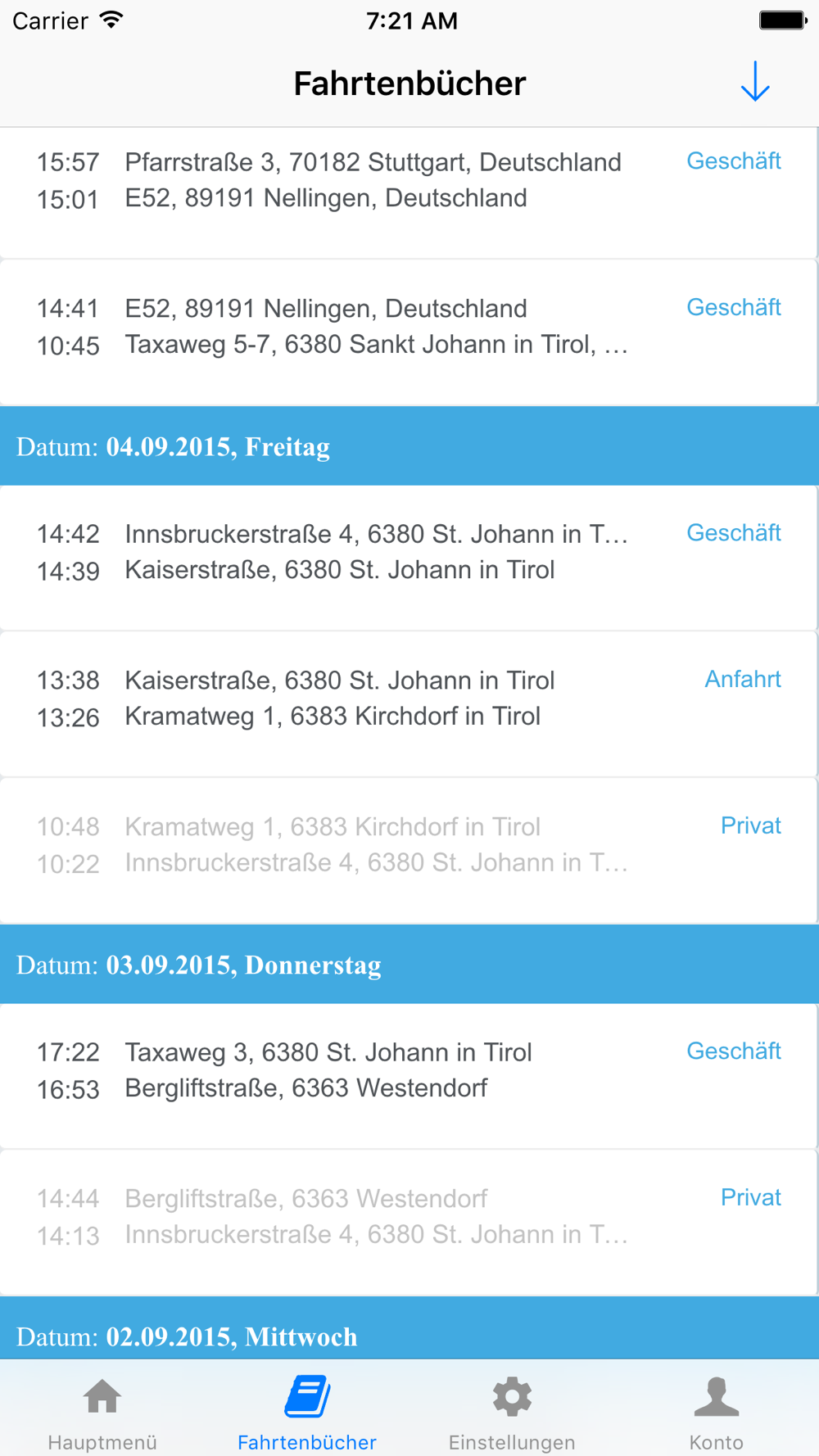The width and height of the screenshot is (819, 1456).
Task: View the 14:42 Innsbruckerstraße 4 trip
Action: (x=409, y=558)
